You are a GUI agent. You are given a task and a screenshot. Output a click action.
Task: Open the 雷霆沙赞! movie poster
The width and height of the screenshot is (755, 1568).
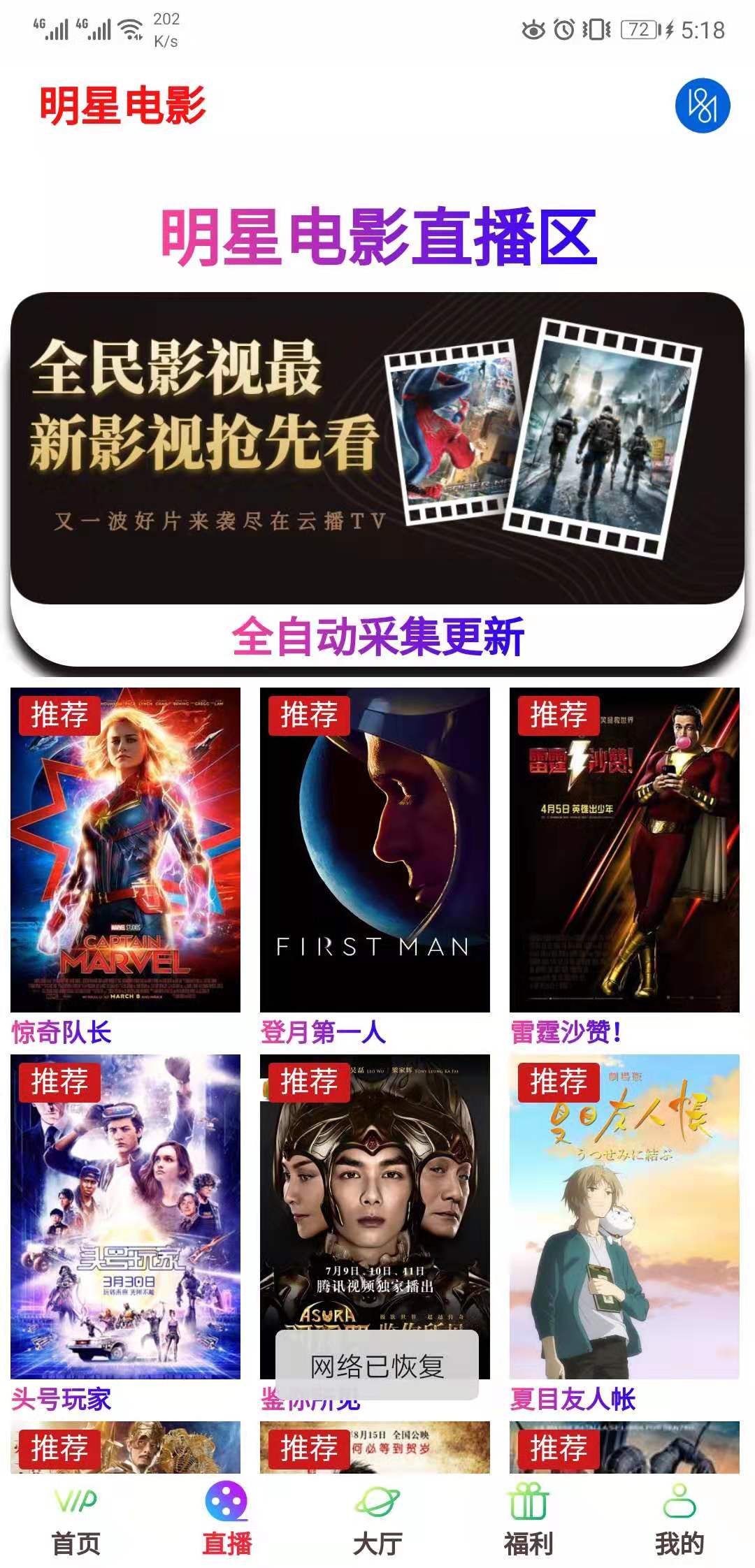(624, 850)
